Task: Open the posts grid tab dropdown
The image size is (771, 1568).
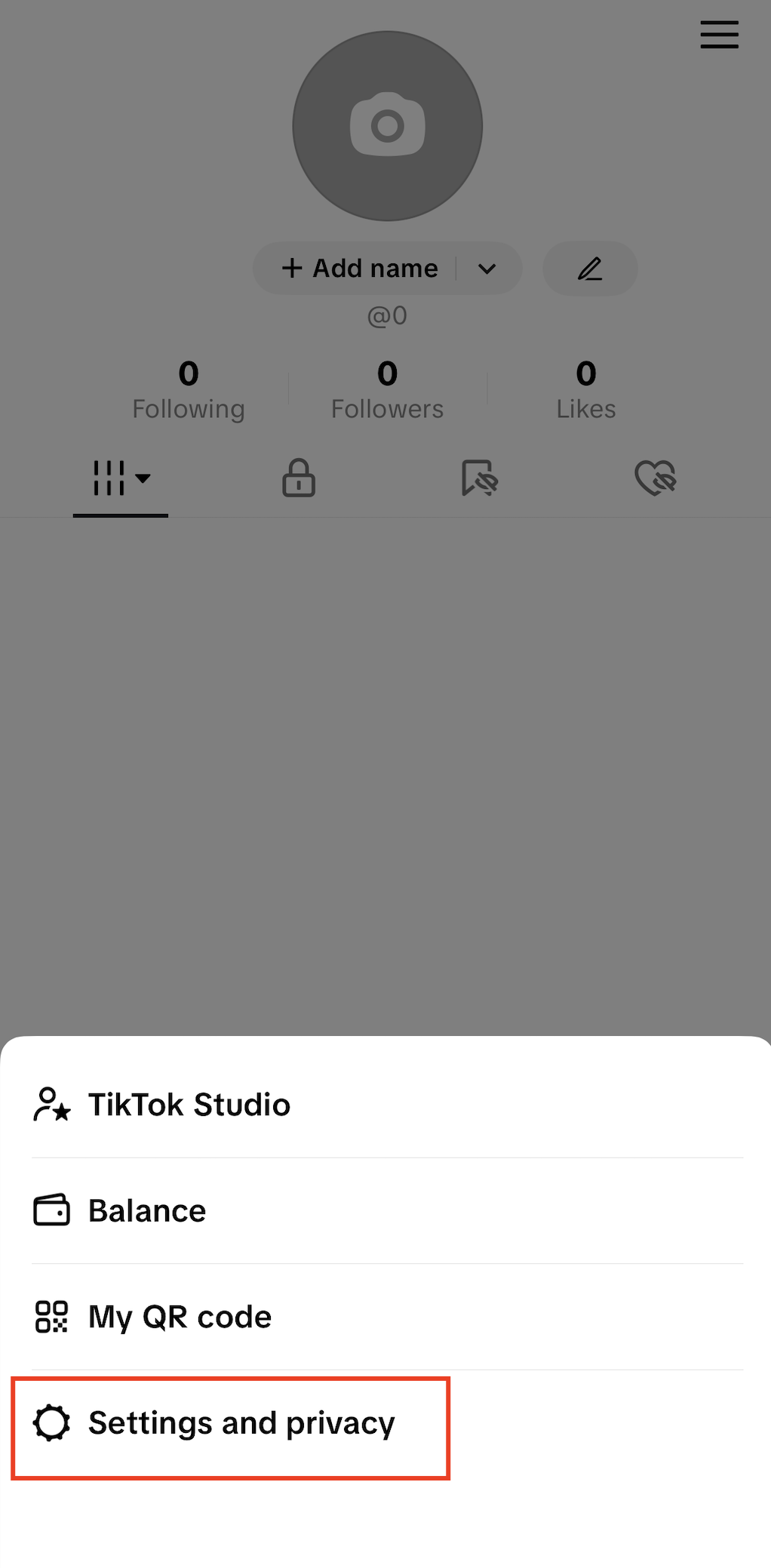Action: [121, 478]
